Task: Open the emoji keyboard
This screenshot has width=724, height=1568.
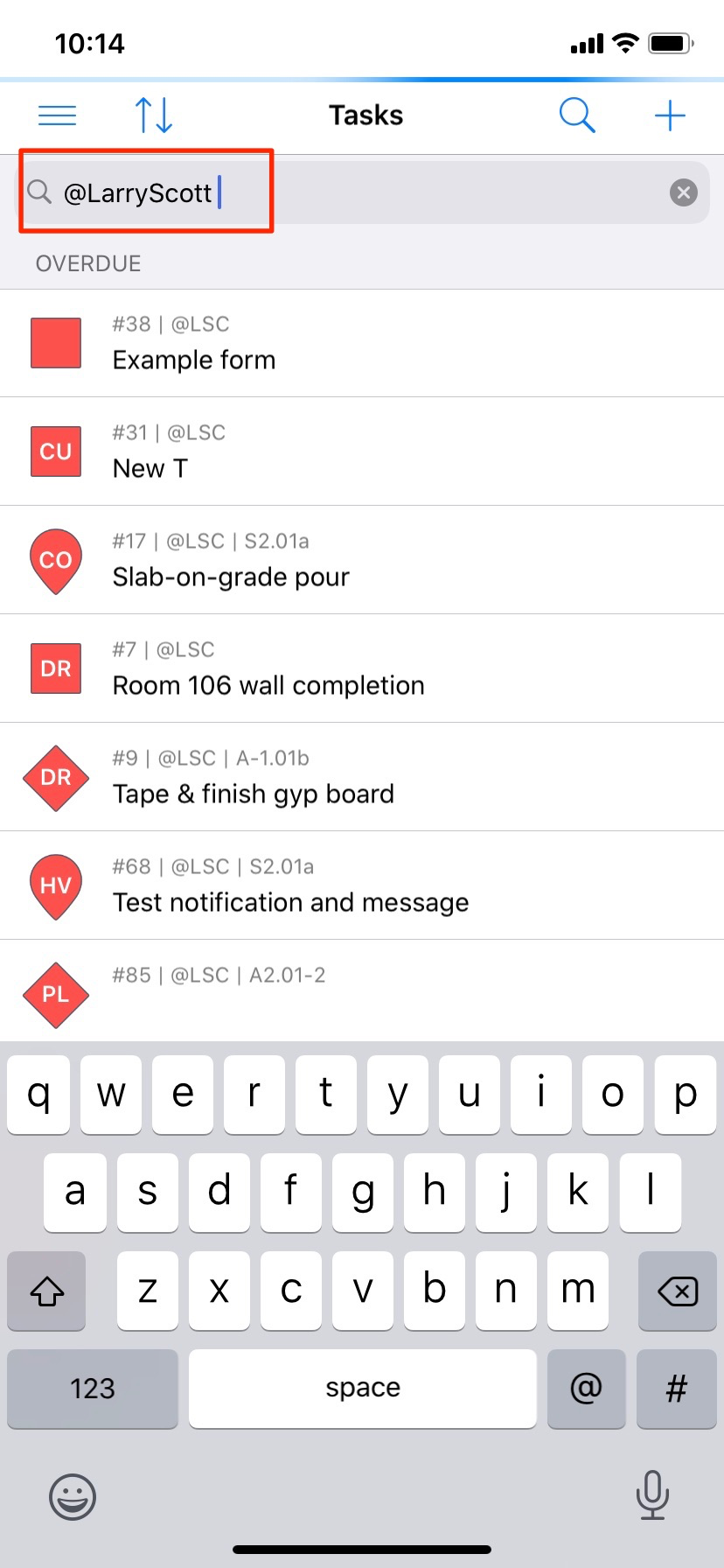Action: point(73,1496)
